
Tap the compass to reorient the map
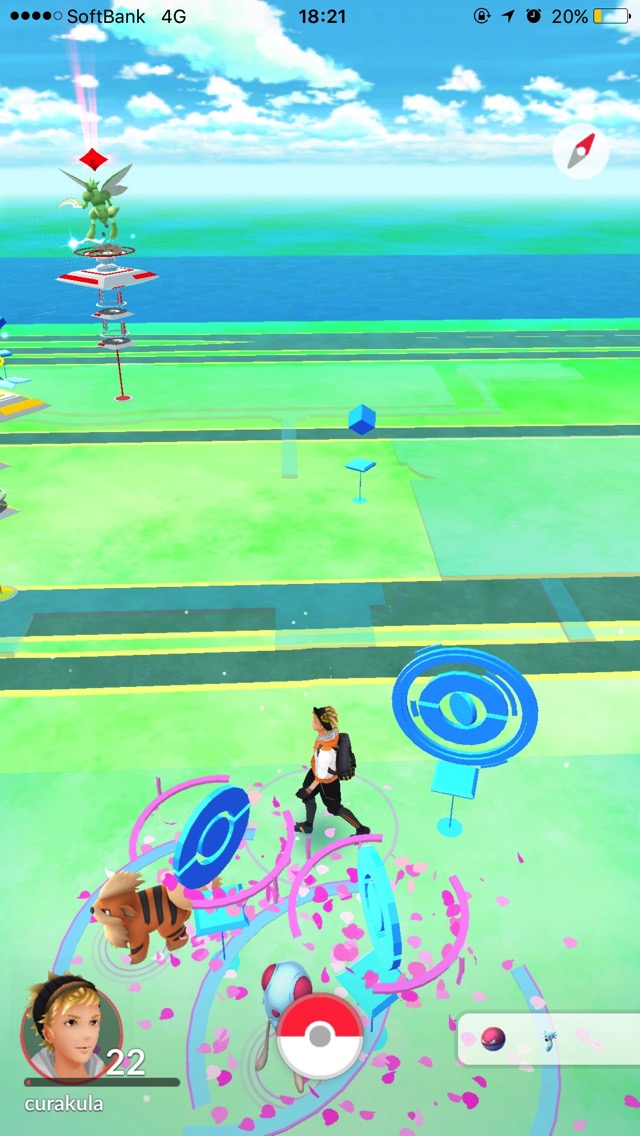(x=581, y=151)
